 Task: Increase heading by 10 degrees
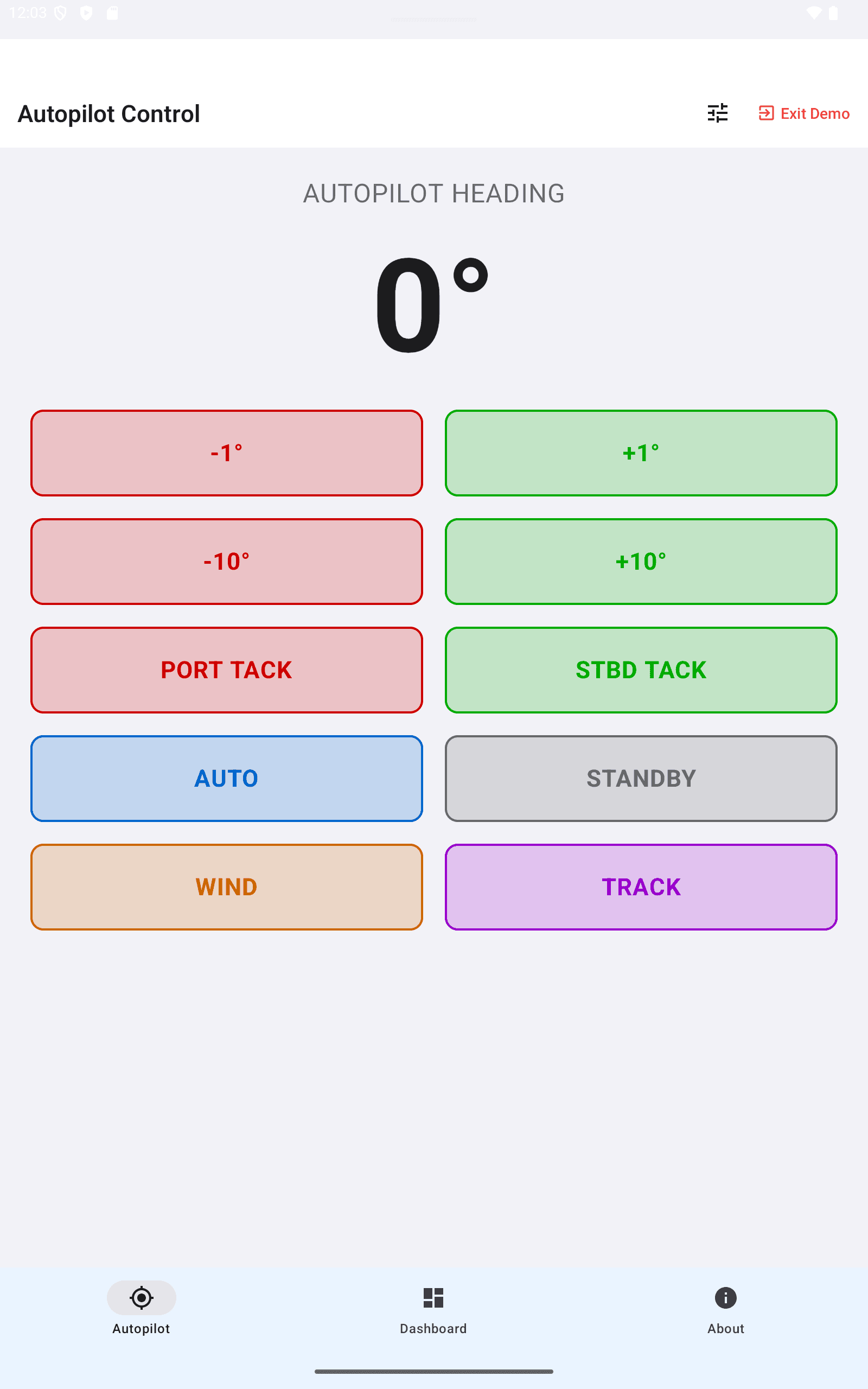641,562
